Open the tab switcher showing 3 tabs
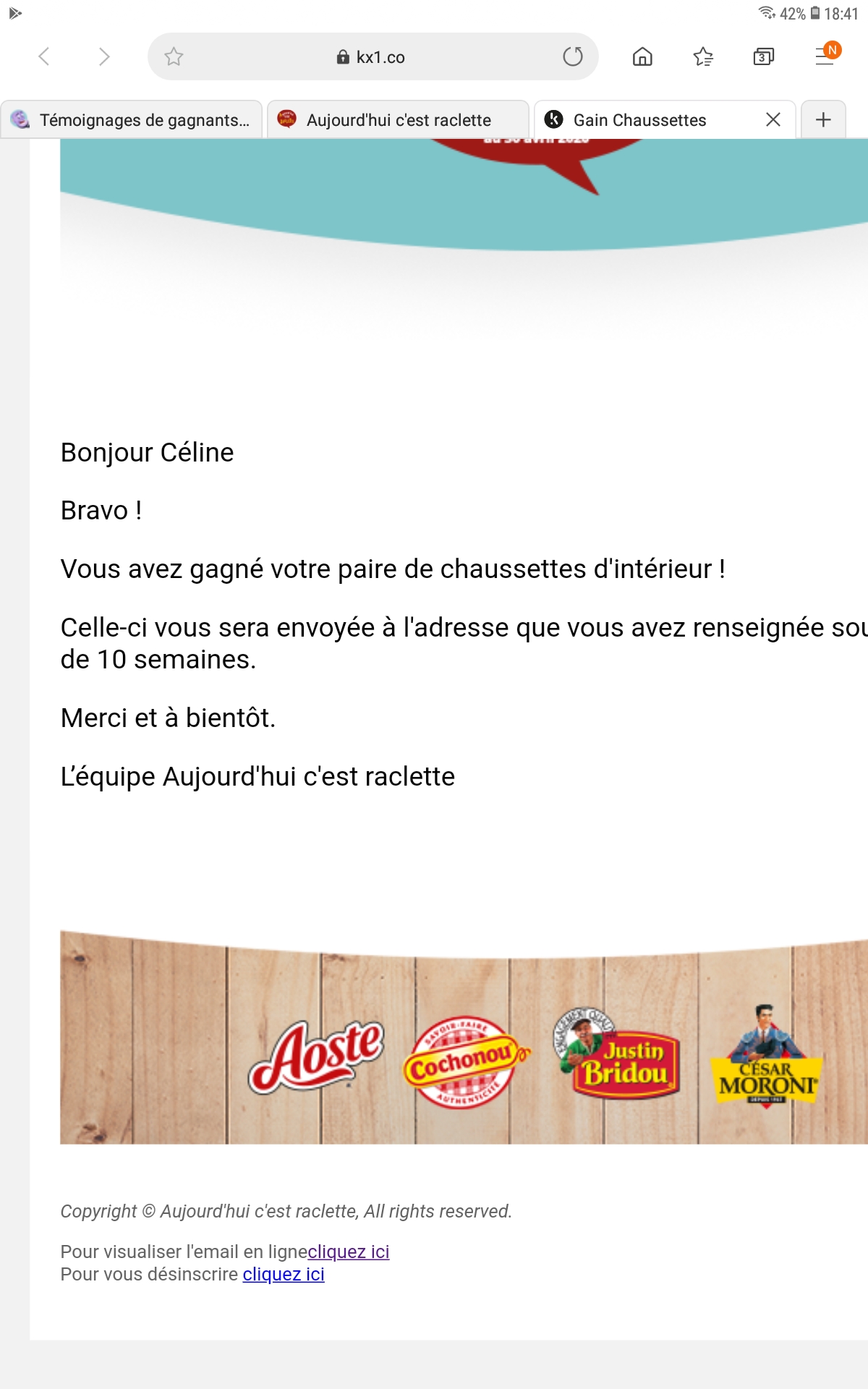The width and height of the screenshot is (868, 1389). pyautogui.click(x=763, y=56)
